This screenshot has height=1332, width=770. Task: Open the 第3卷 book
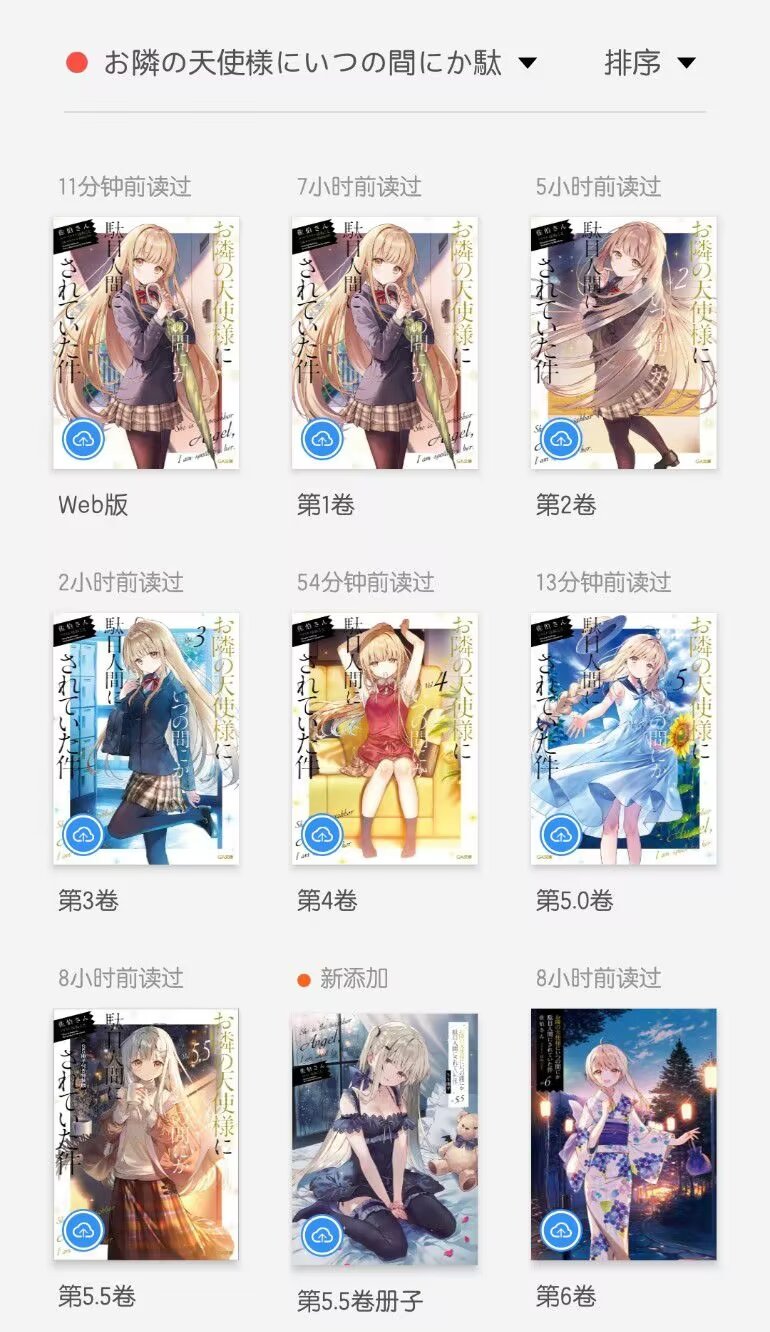146,739
